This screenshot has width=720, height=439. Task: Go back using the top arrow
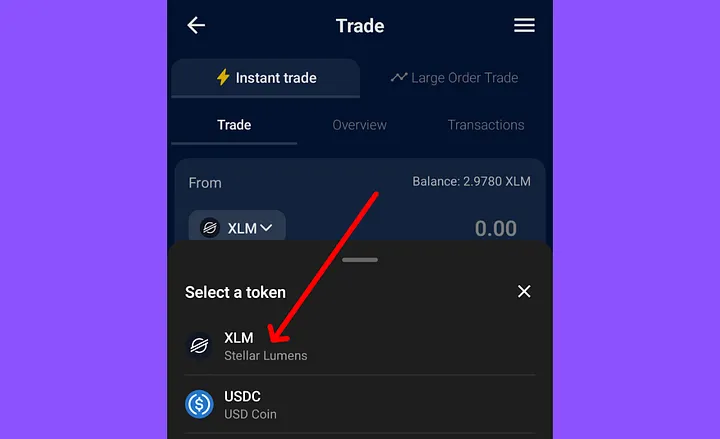coord(196,26)
